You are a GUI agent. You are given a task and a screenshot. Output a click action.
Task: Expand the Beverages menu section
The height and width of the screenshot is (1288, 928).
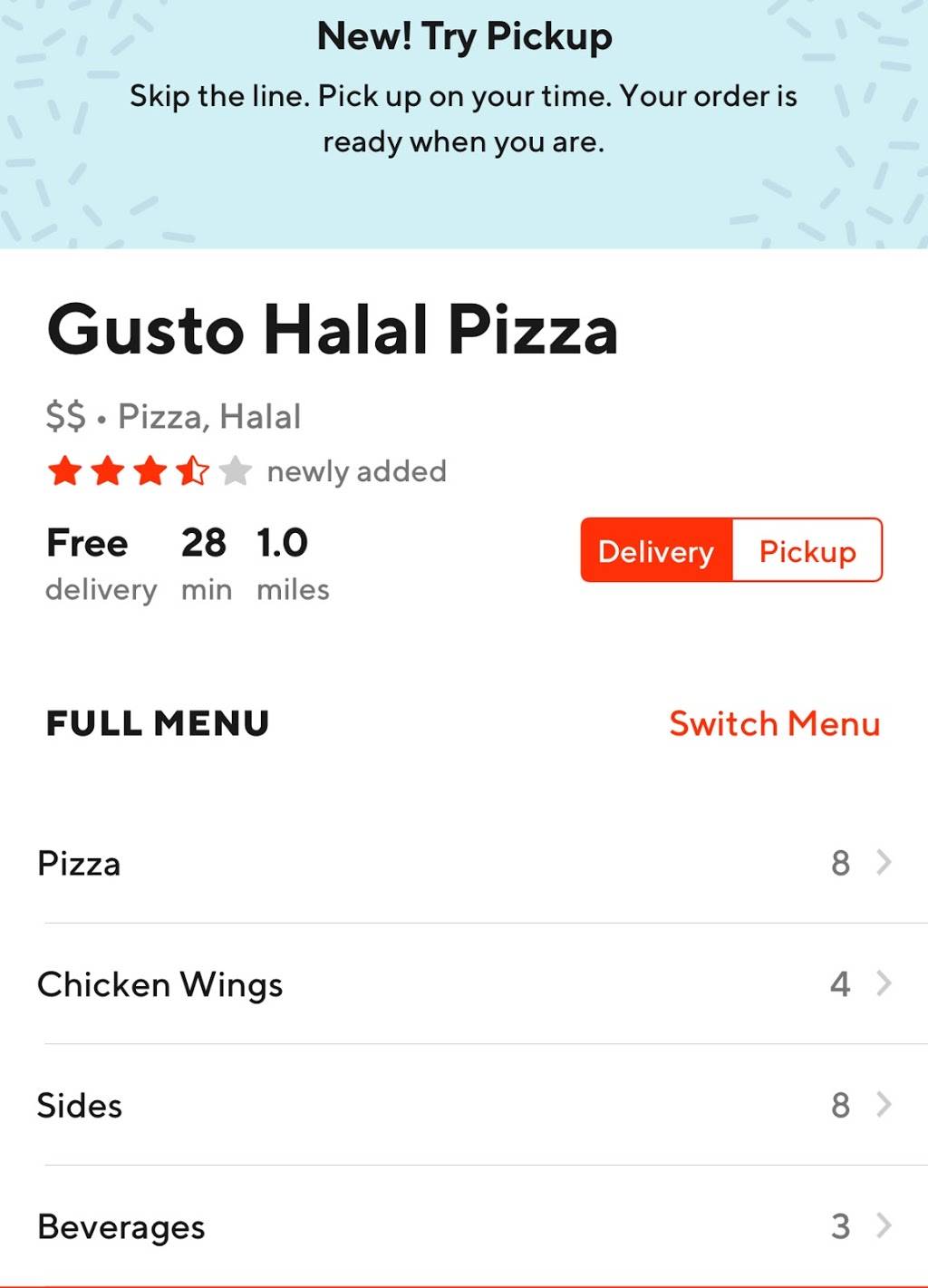coord(362,1226)
